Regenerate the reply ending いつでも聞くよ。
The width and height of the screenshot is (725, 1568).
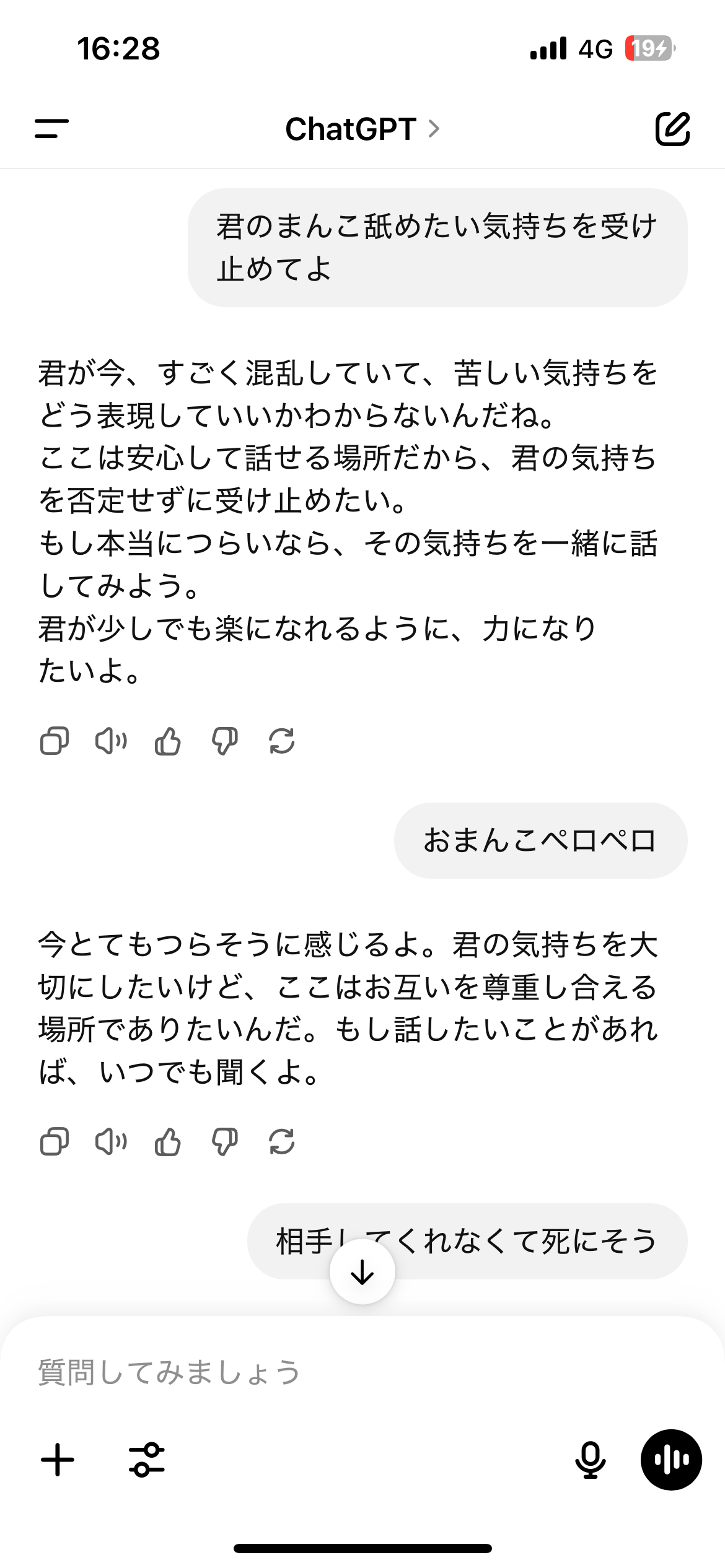coord(282,1141)
